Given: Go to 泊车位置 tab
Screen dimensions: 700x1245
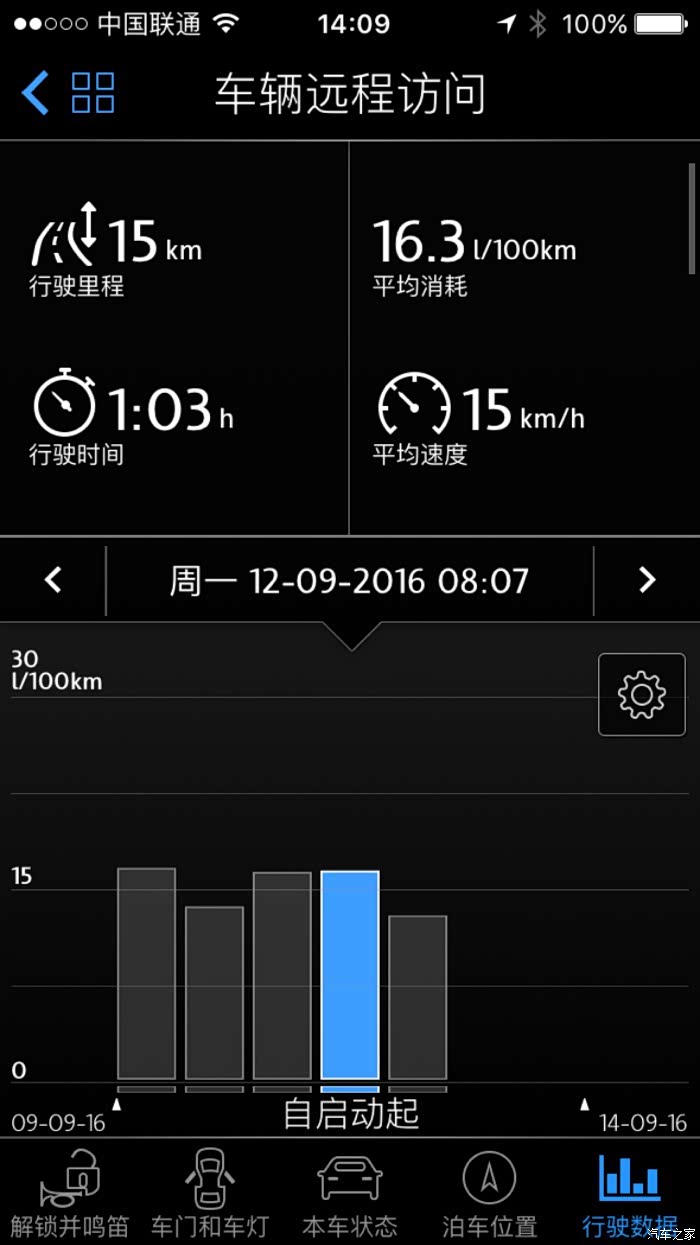Looking at the screenshot, I should [x=490, y=1192].
